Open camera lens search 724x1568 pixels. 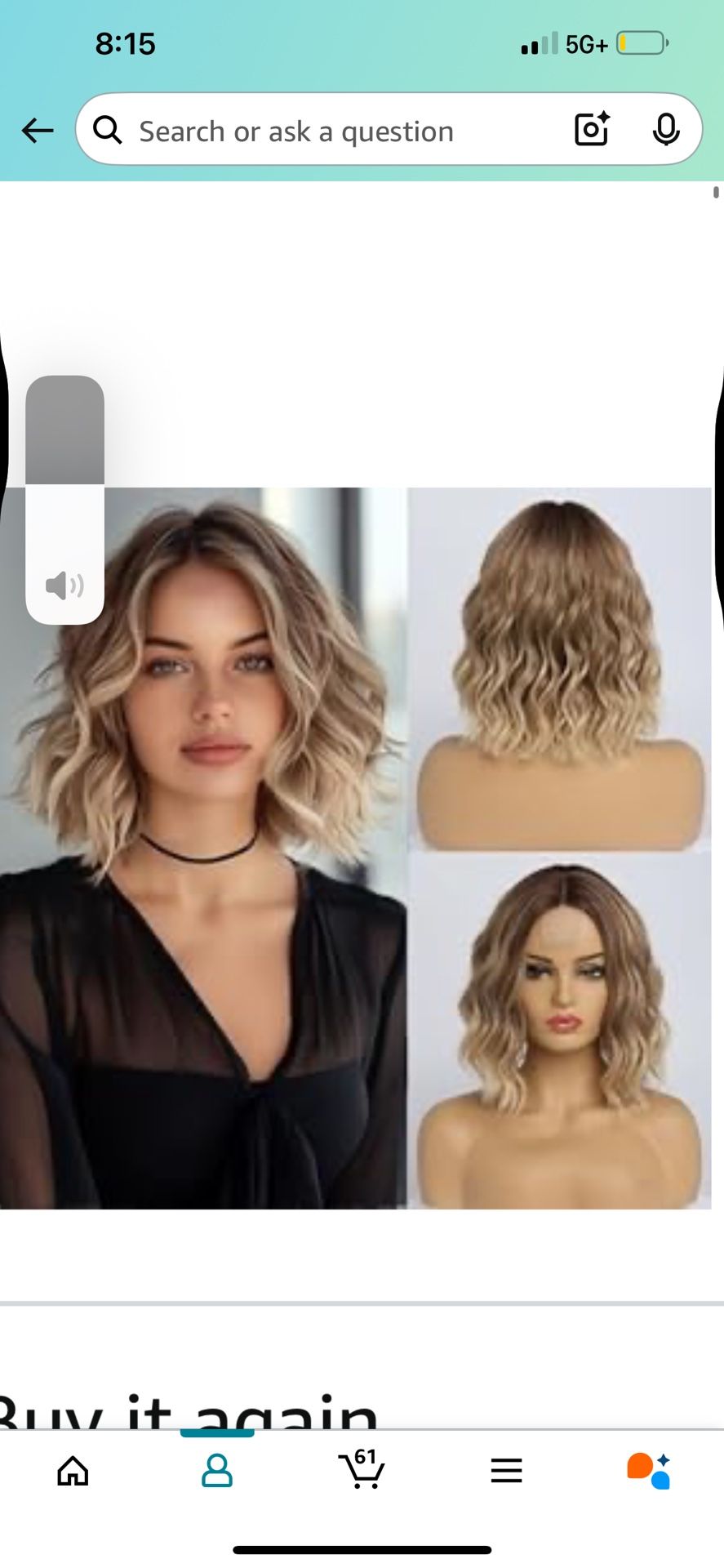point(592,129)
